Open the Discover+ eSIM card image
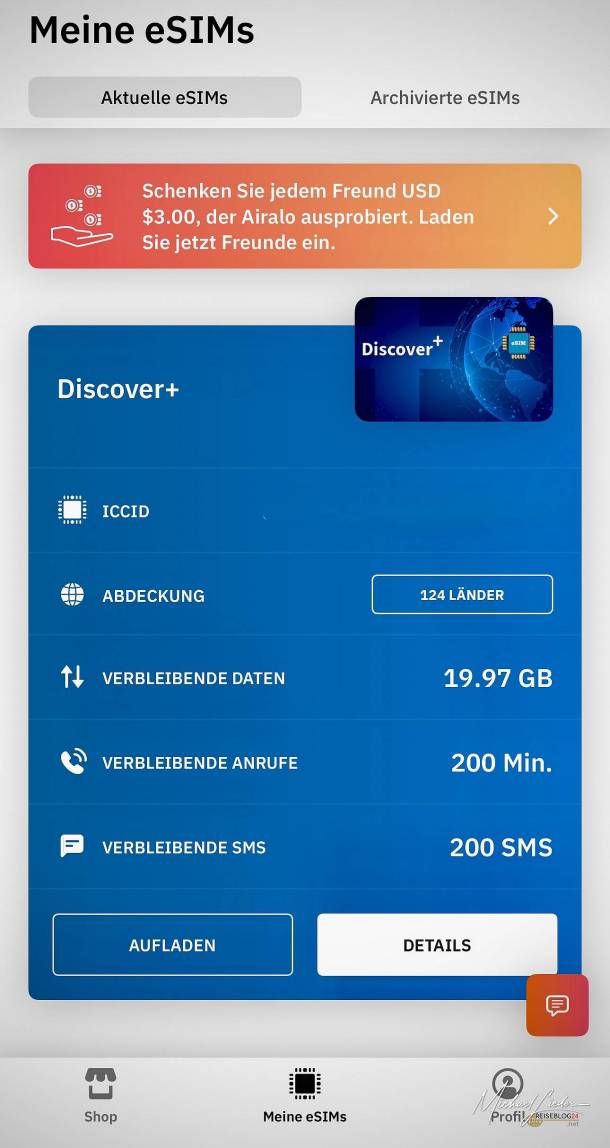Image resolution: width=610 pixels, height=1148 pixels. coord(454,358)
